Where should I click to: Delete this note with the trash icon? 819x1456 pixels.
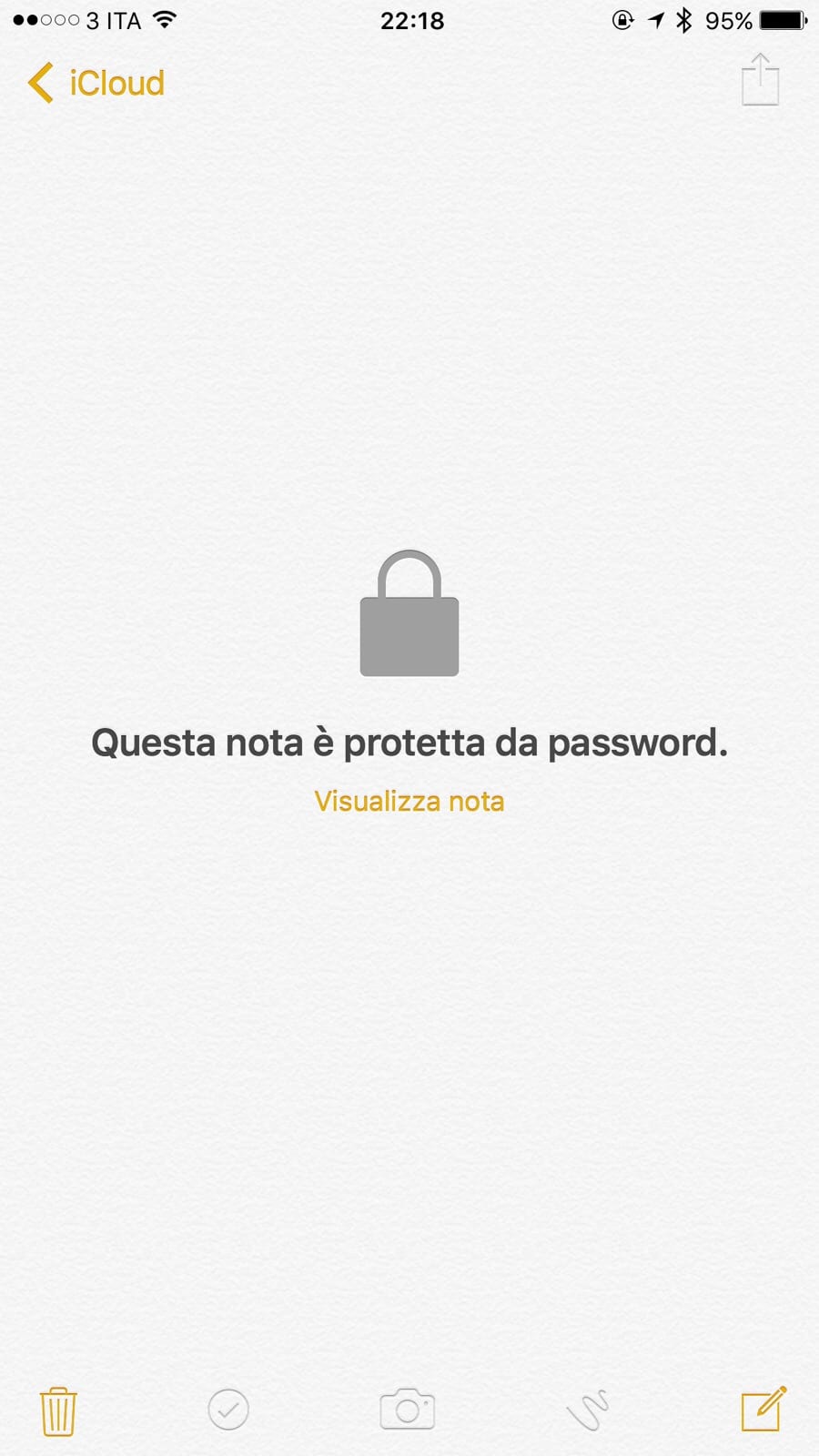pyautogui.click(x=58, y=1410)
